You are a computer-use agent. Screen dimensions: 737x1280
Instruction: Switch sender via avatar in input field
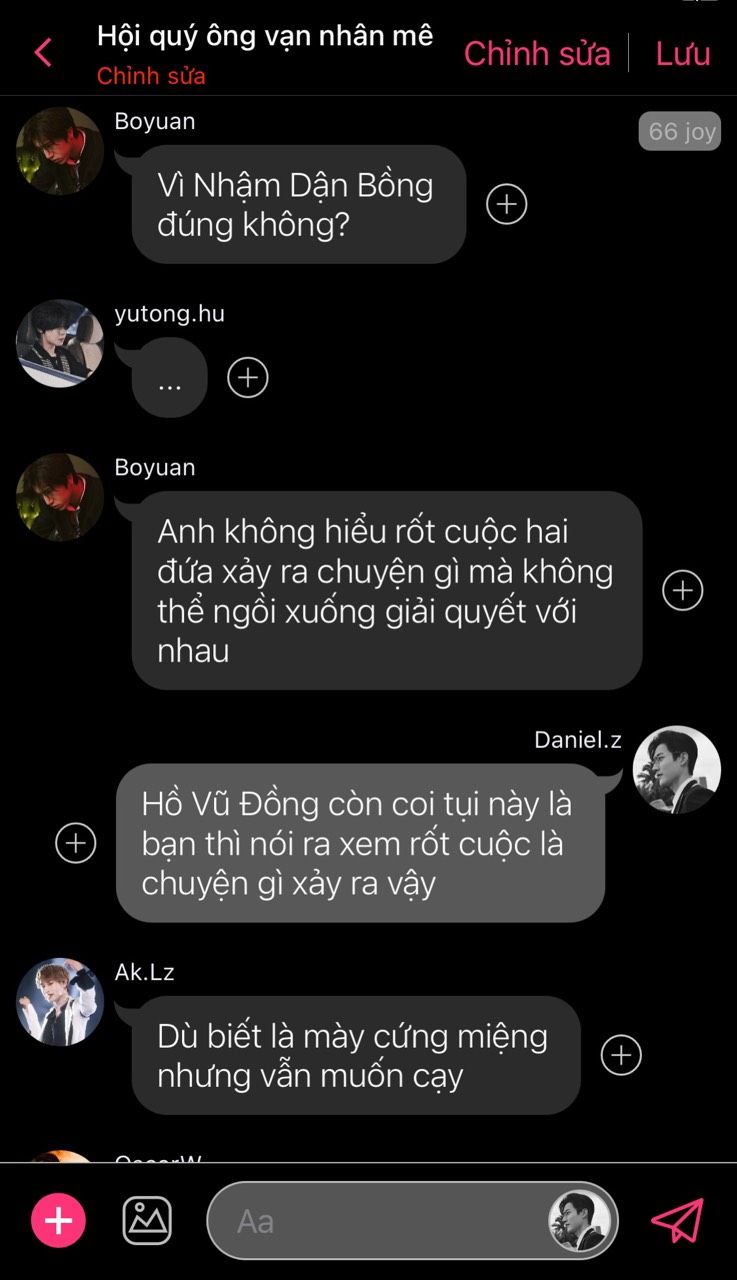pos(580,1221)
